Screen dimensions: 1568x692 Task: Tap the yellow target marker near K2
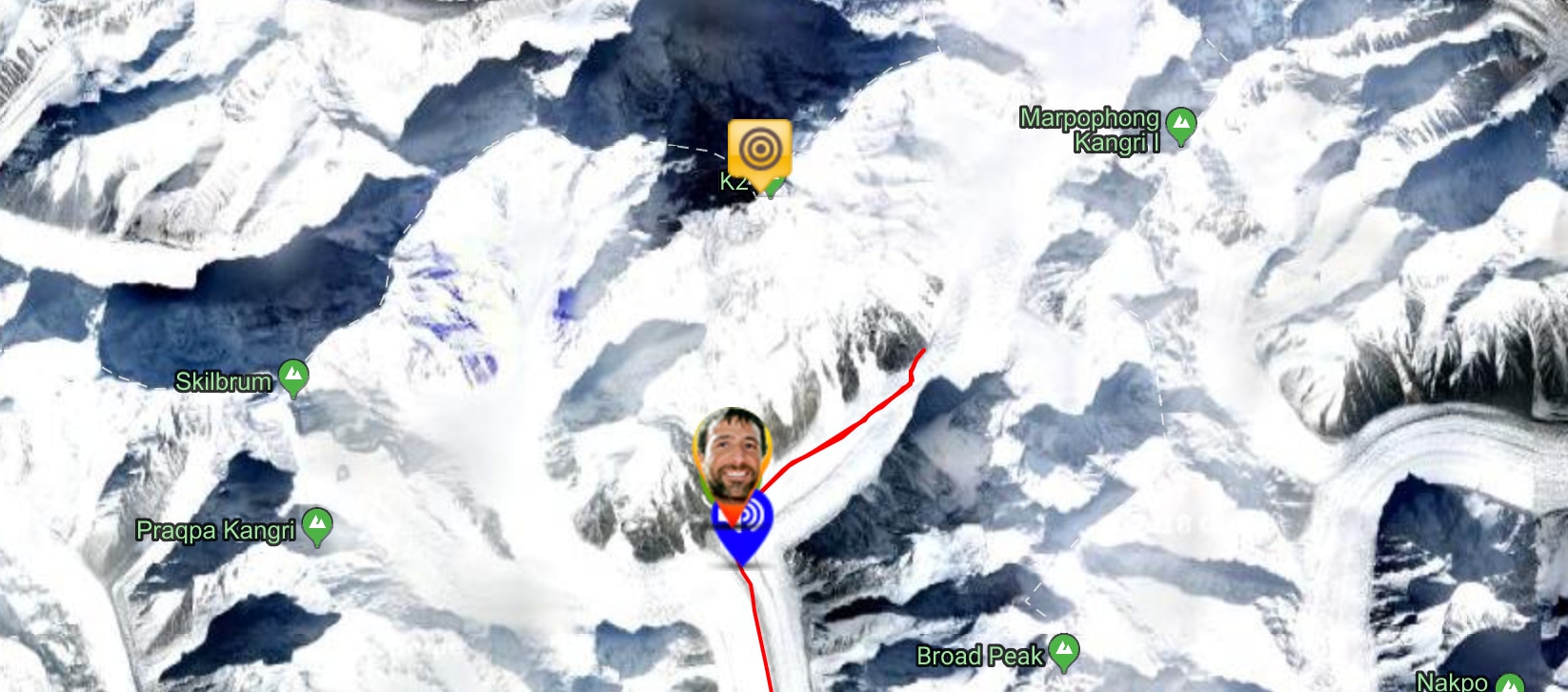click(759, 150)
